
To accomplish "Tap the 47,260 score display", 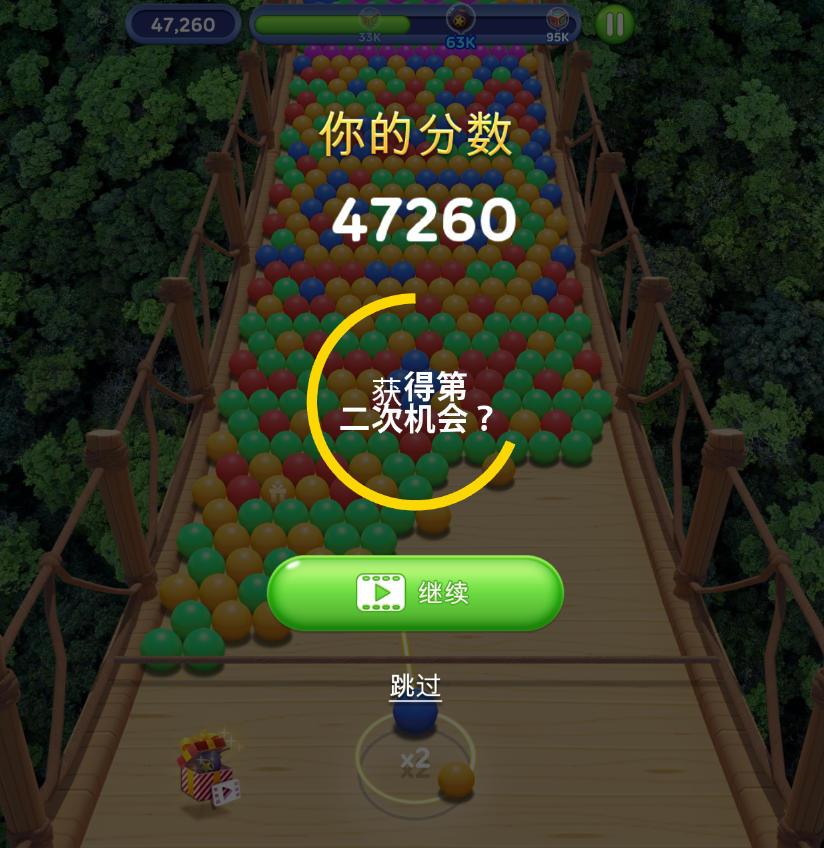I will click(x=184, y=23).
